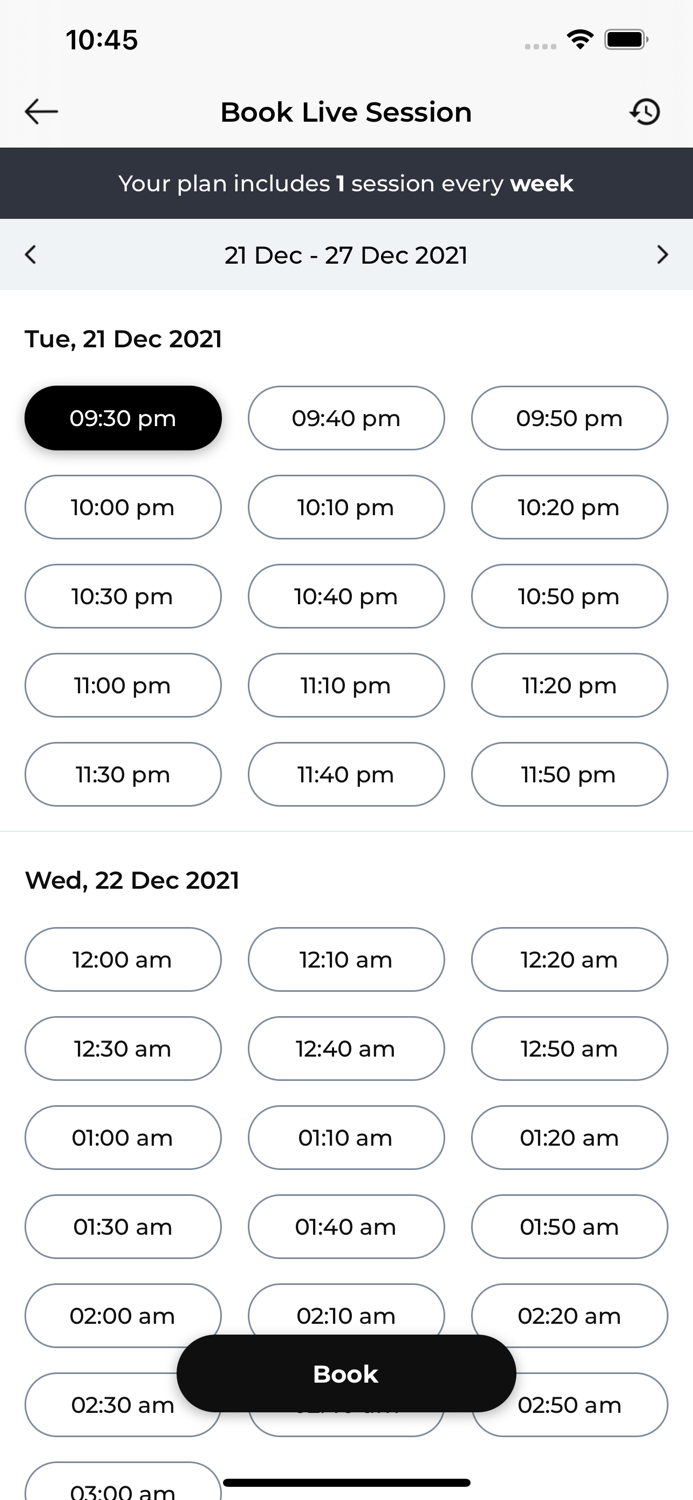Select the 02:50 am time slot
Screen dimensions: 693x1500
click(590, 1404)
